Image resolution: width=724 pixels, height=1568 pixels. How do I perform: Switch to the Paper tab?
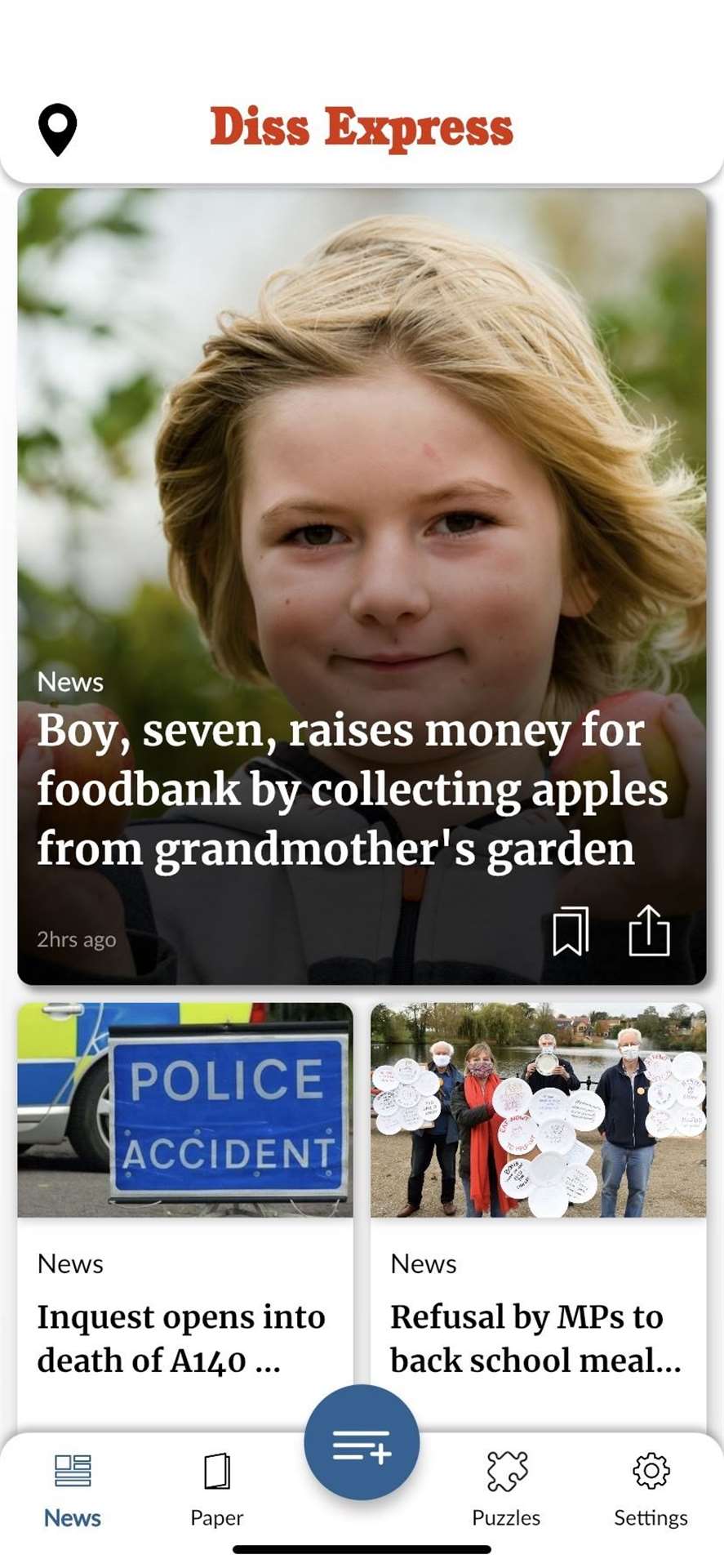point(217,1490)
